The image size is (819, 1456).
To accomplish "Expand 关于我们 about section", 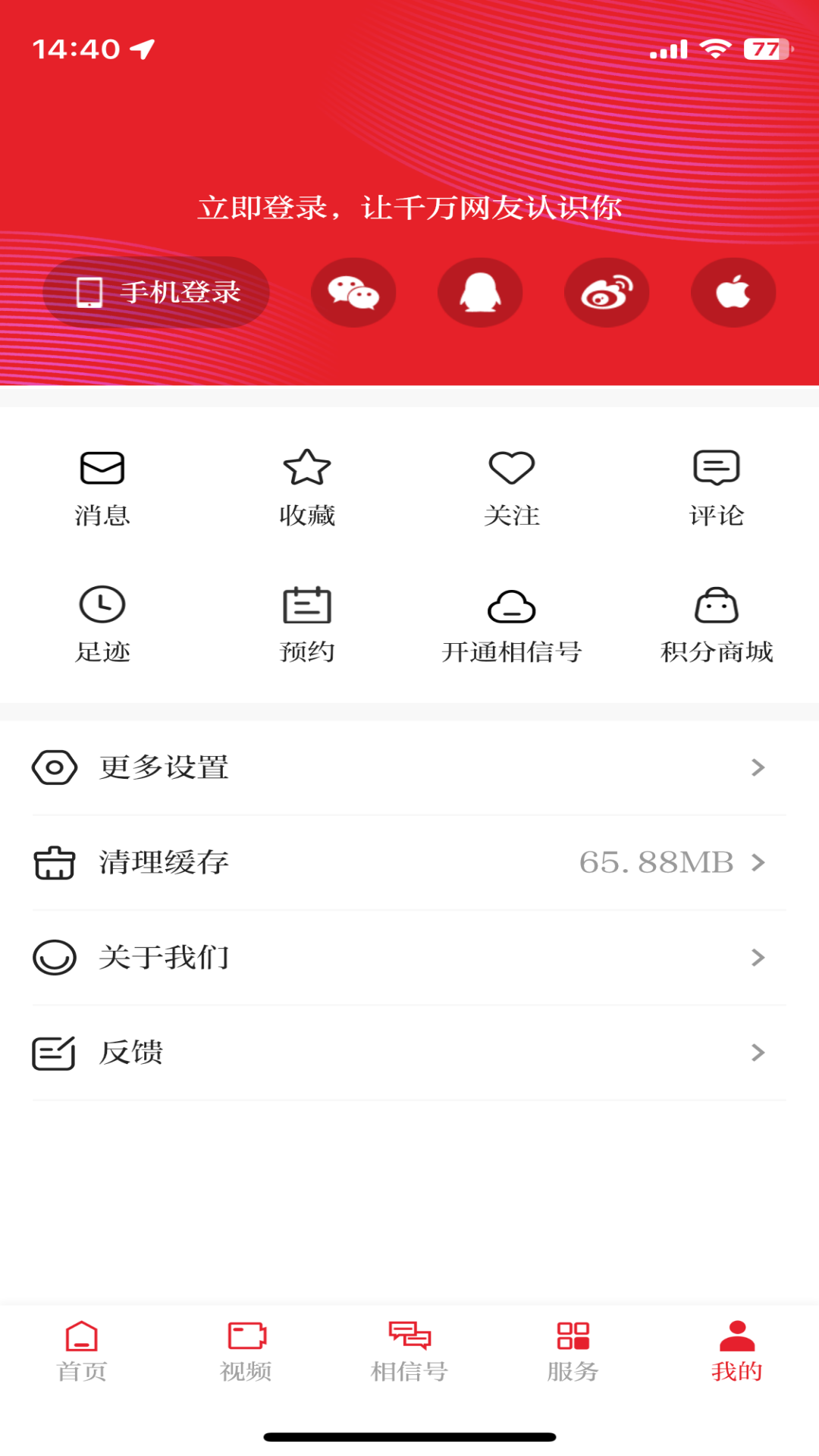I will [x=409, y=958].
